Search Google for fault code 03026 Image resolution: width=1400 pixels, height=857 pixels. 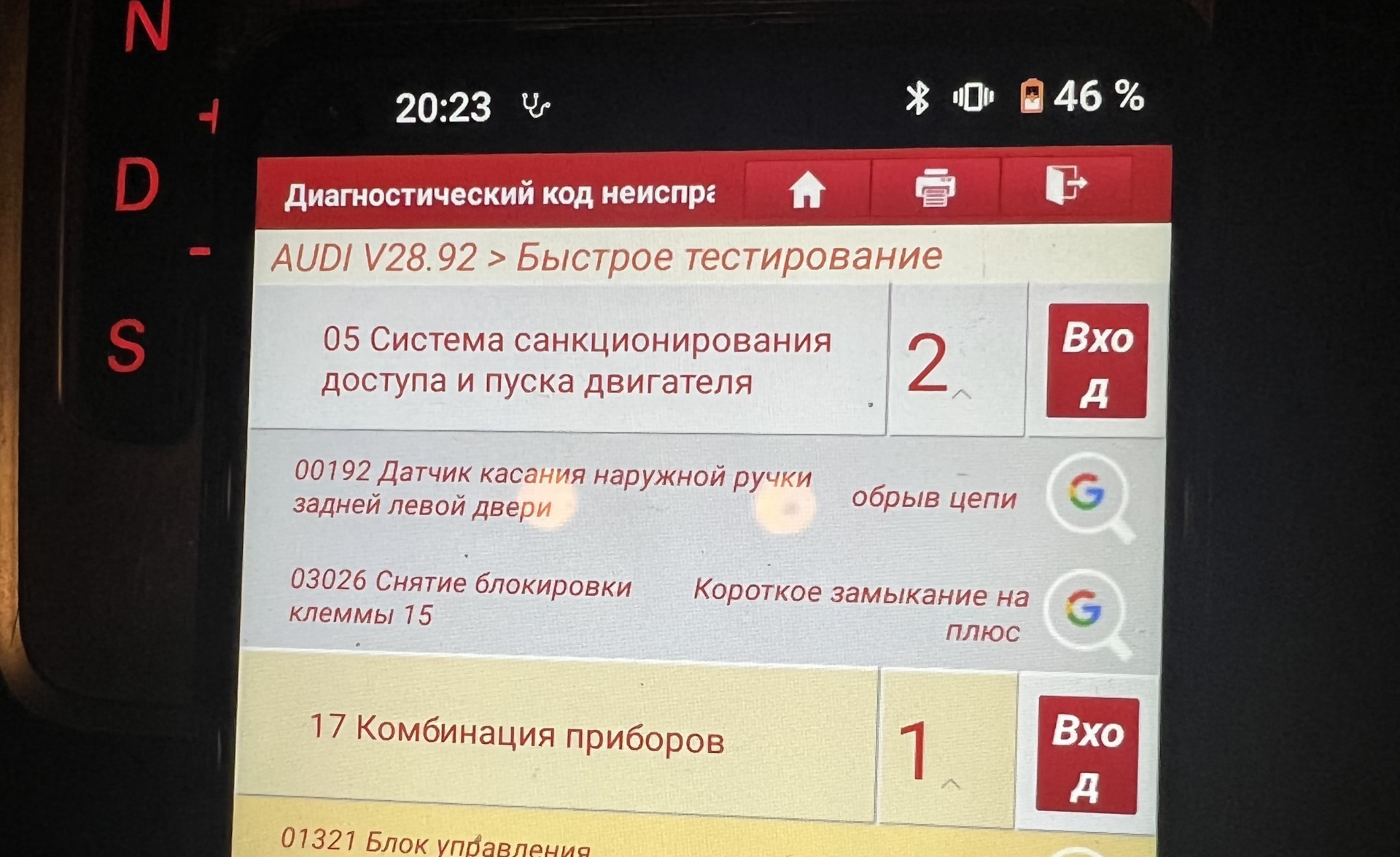[1084, 610]
